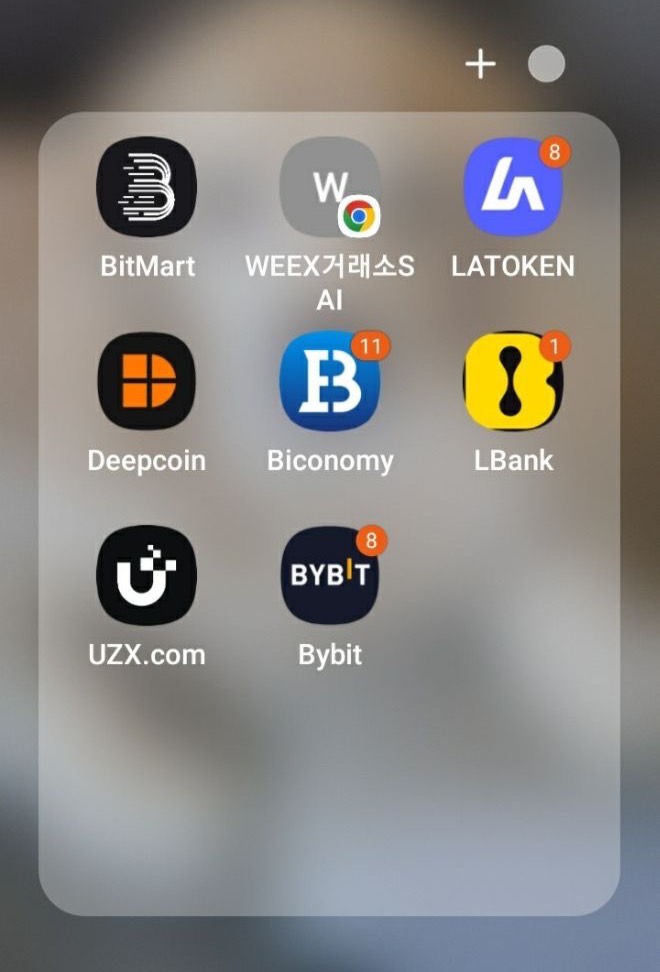Screen dimensions: 660x972
Task: Open the BitMart app
Action: (147, 187)
